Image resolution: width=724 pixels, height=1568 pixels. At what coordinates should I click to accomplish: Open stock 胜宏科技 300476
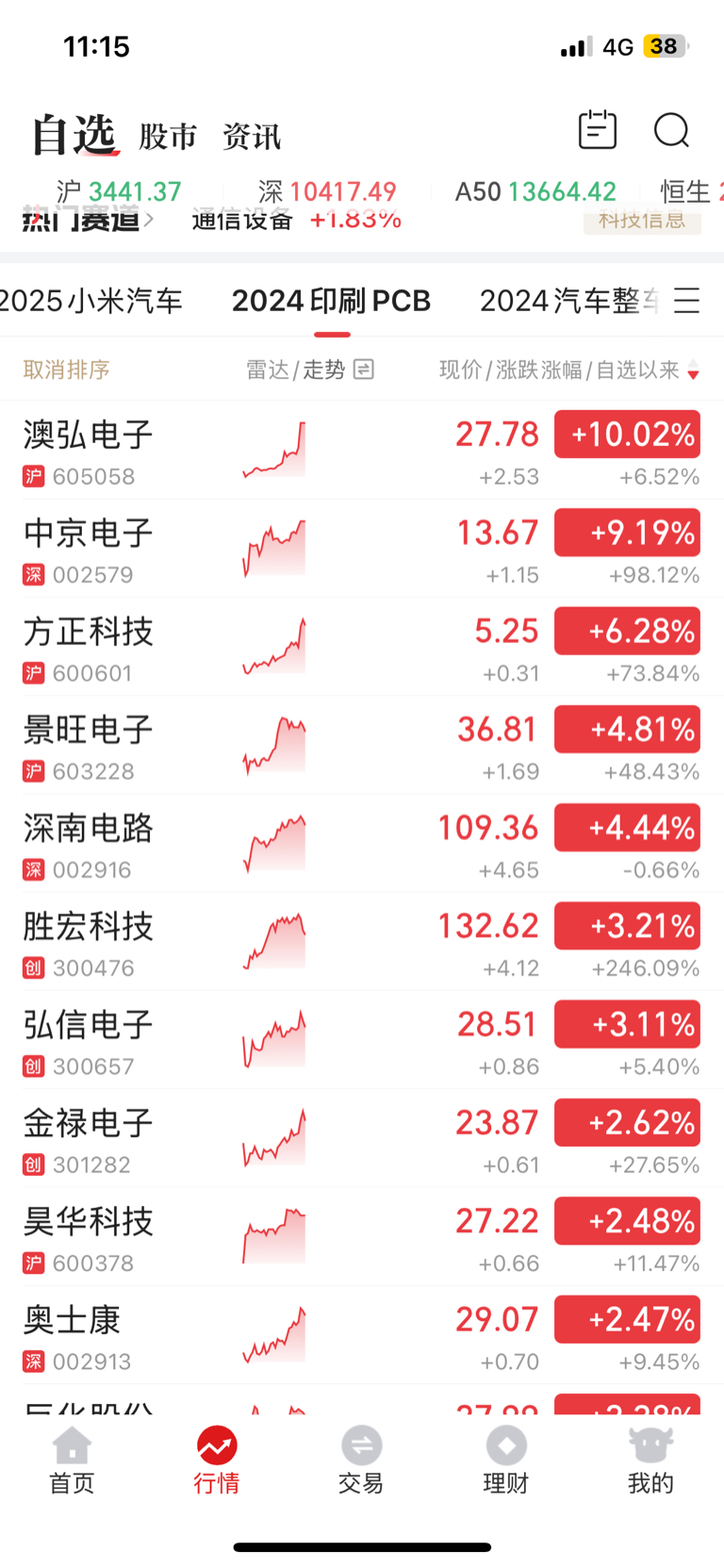pos(362,943)
